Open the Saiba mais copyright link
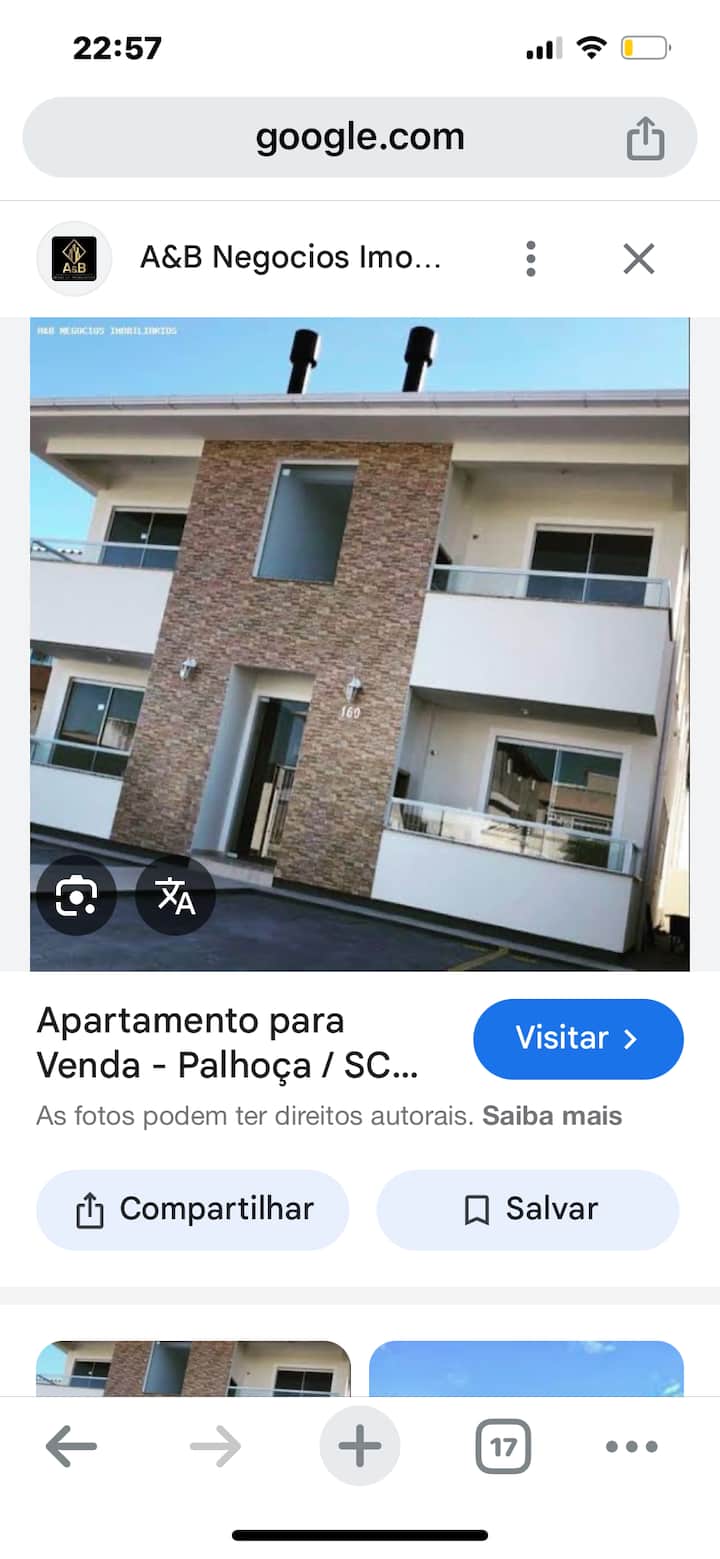Screen dimensions: 720x1559 [552, 1116]
